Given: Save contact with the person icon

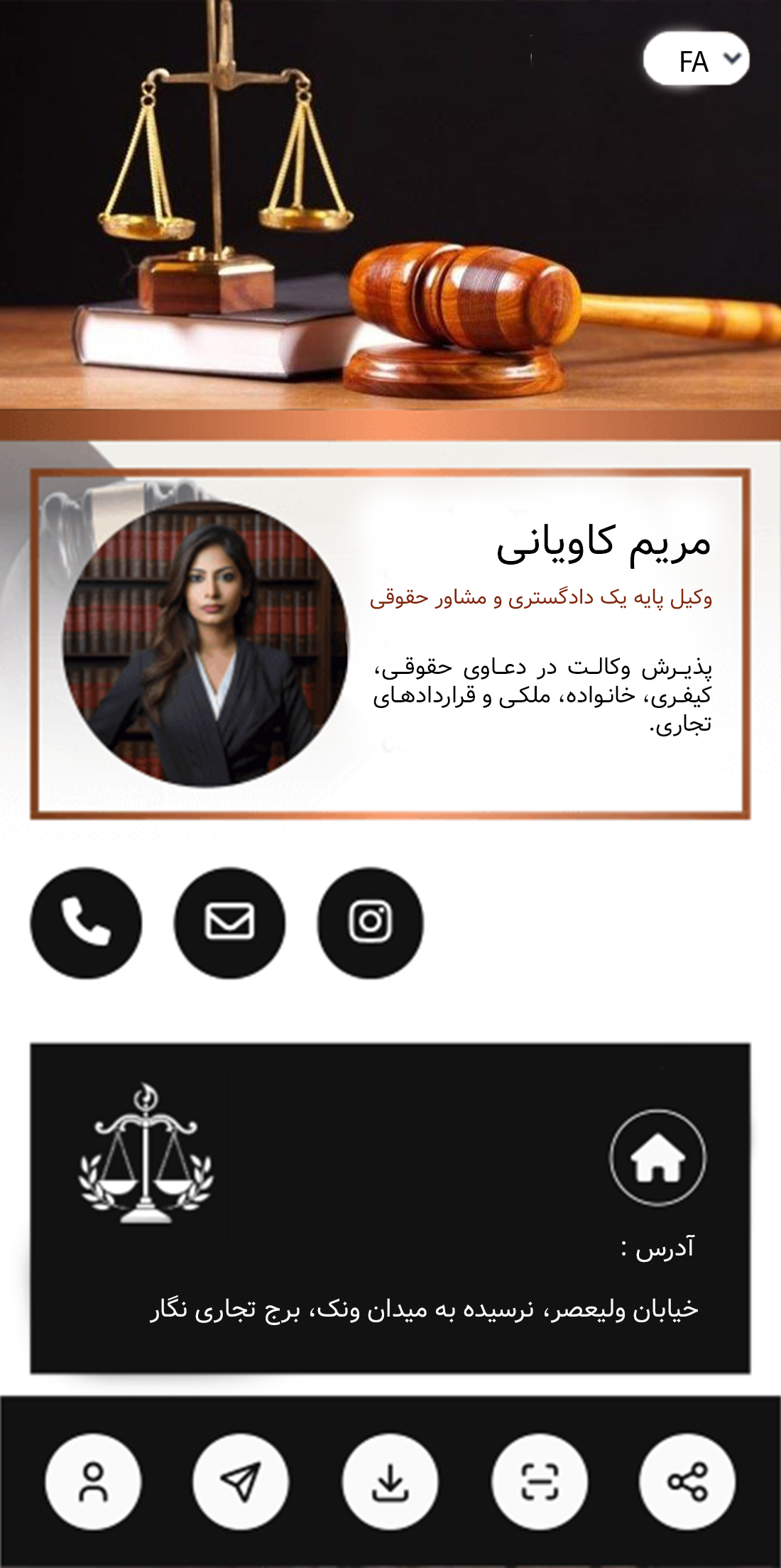Looking at the screenshot, I should (x=93, y=1481).
